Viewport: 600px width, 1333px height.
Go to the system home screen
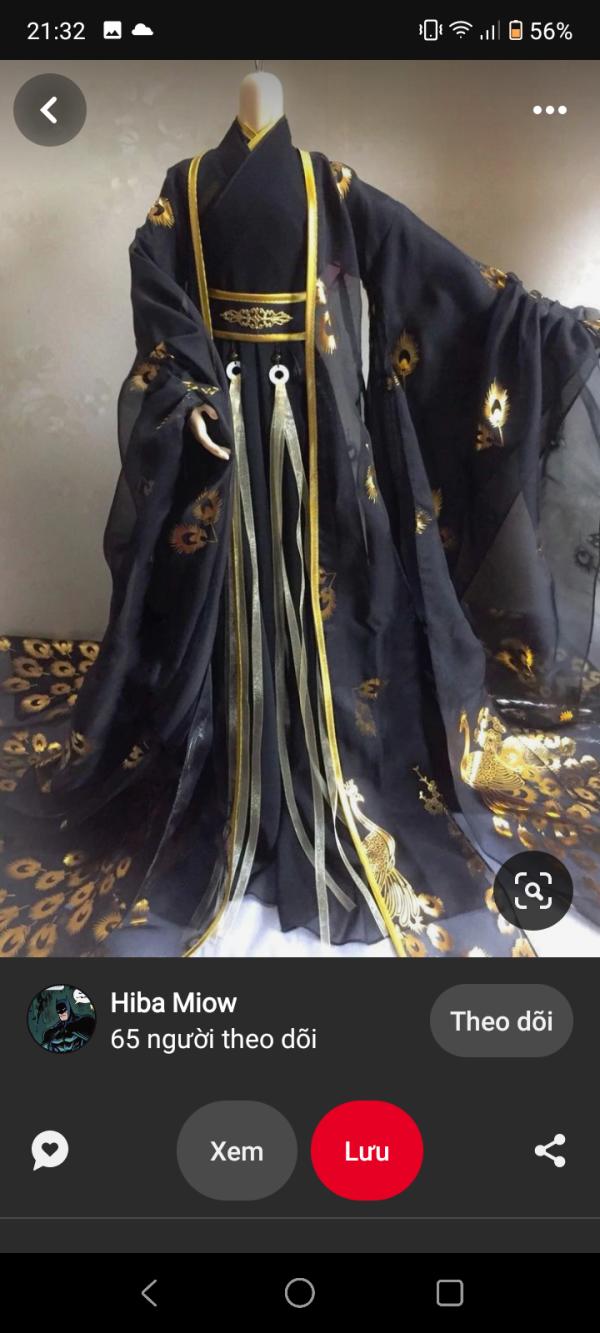[x=300, y=1293]
